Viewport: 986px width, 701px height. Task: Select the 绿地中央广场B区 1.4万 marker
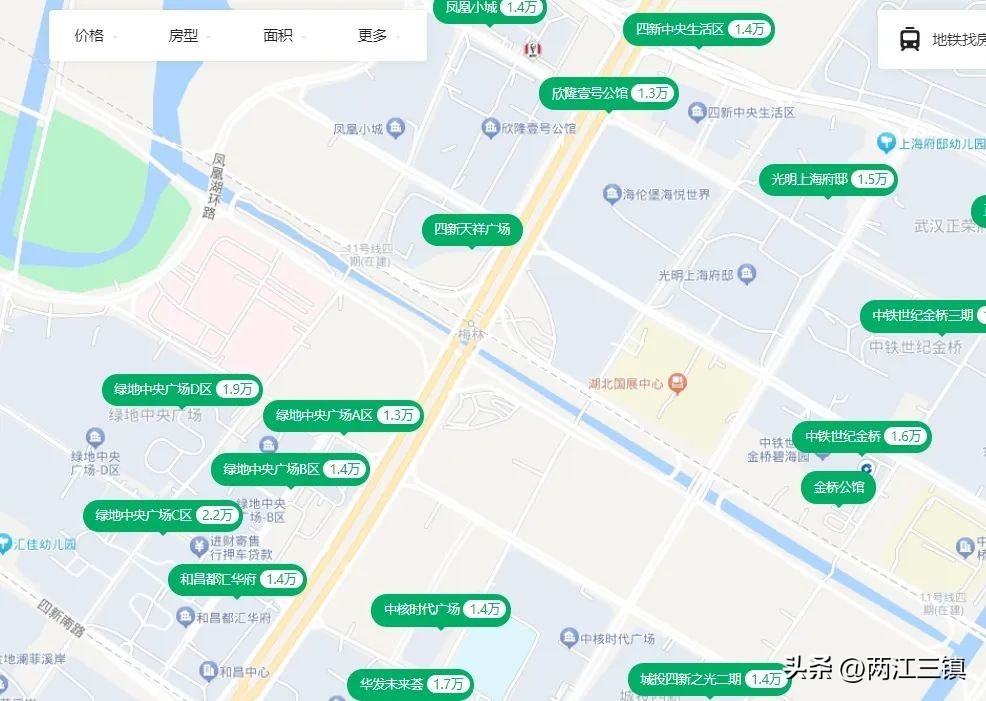(x=290, y=469)
